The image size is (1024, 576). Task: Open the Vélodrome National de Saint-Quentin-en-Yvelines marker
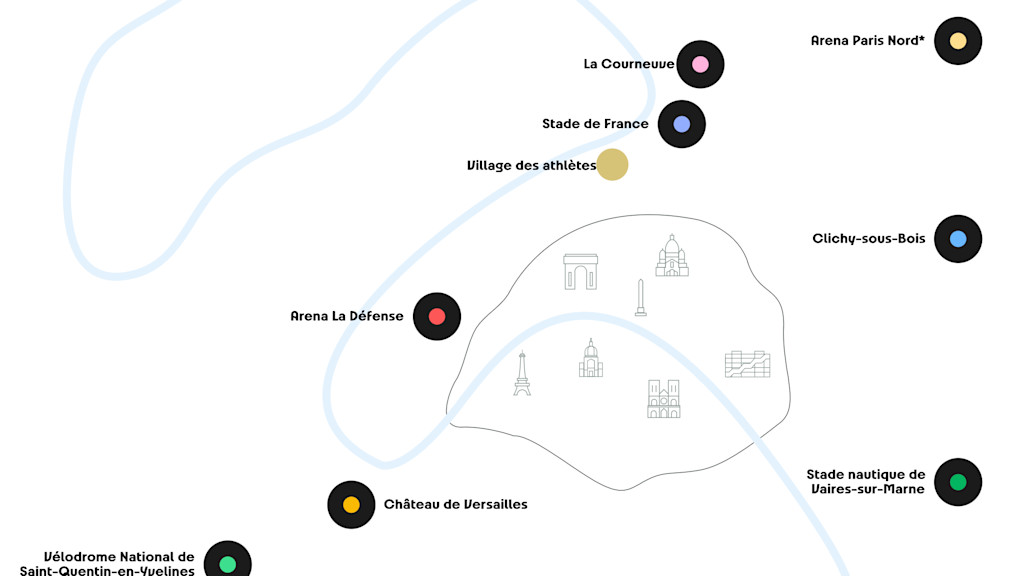(228, 563)
